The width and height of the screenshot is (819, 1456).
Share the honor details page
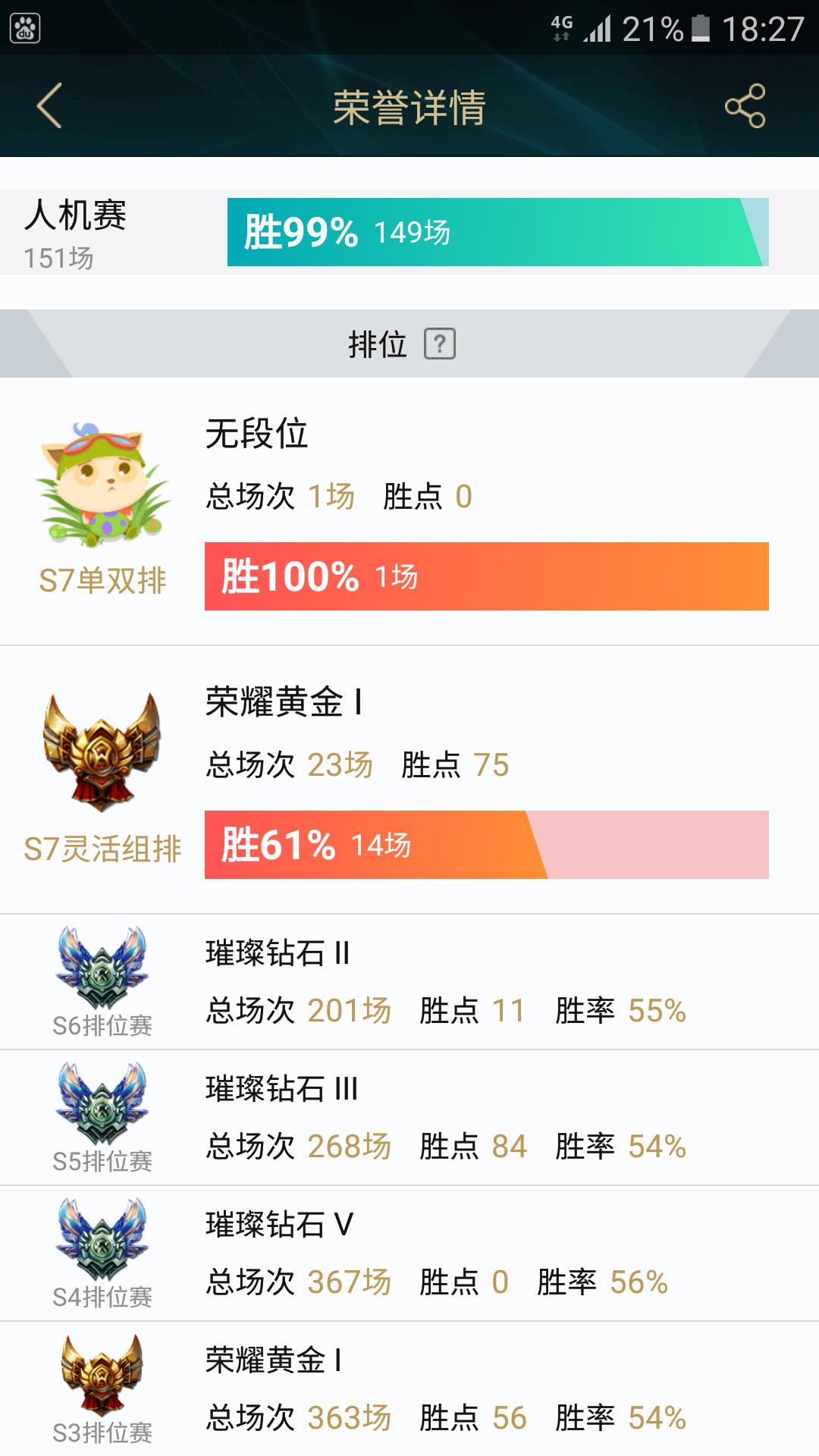pyautogui.click(x=745, y=106)
